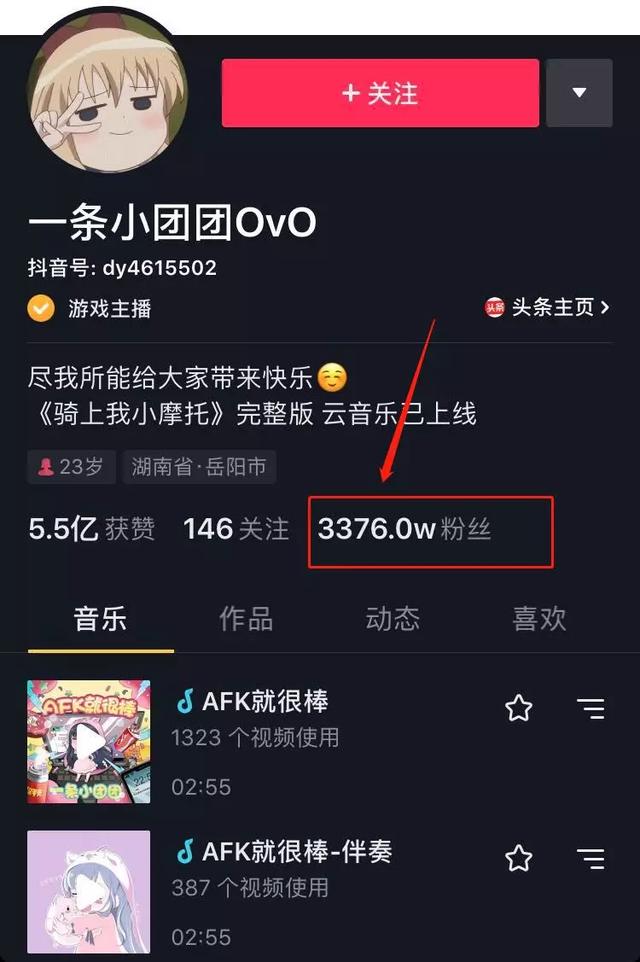640x962 pixels.
Task: Favorite the AFK就很棒 song with star
Action: (x=518, y=709)
